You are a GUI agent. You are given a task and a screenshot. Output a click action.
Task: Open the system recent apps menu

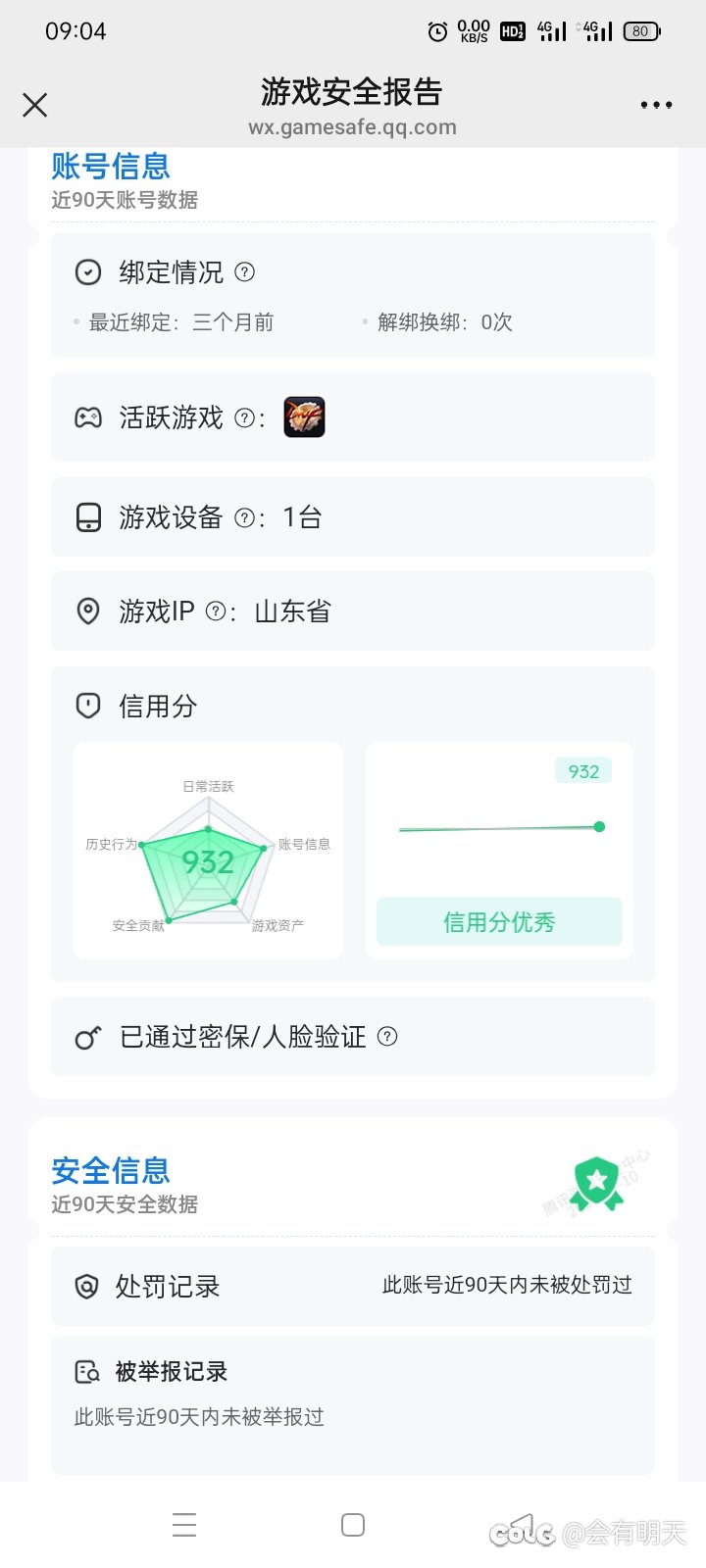pos(184,1525)
